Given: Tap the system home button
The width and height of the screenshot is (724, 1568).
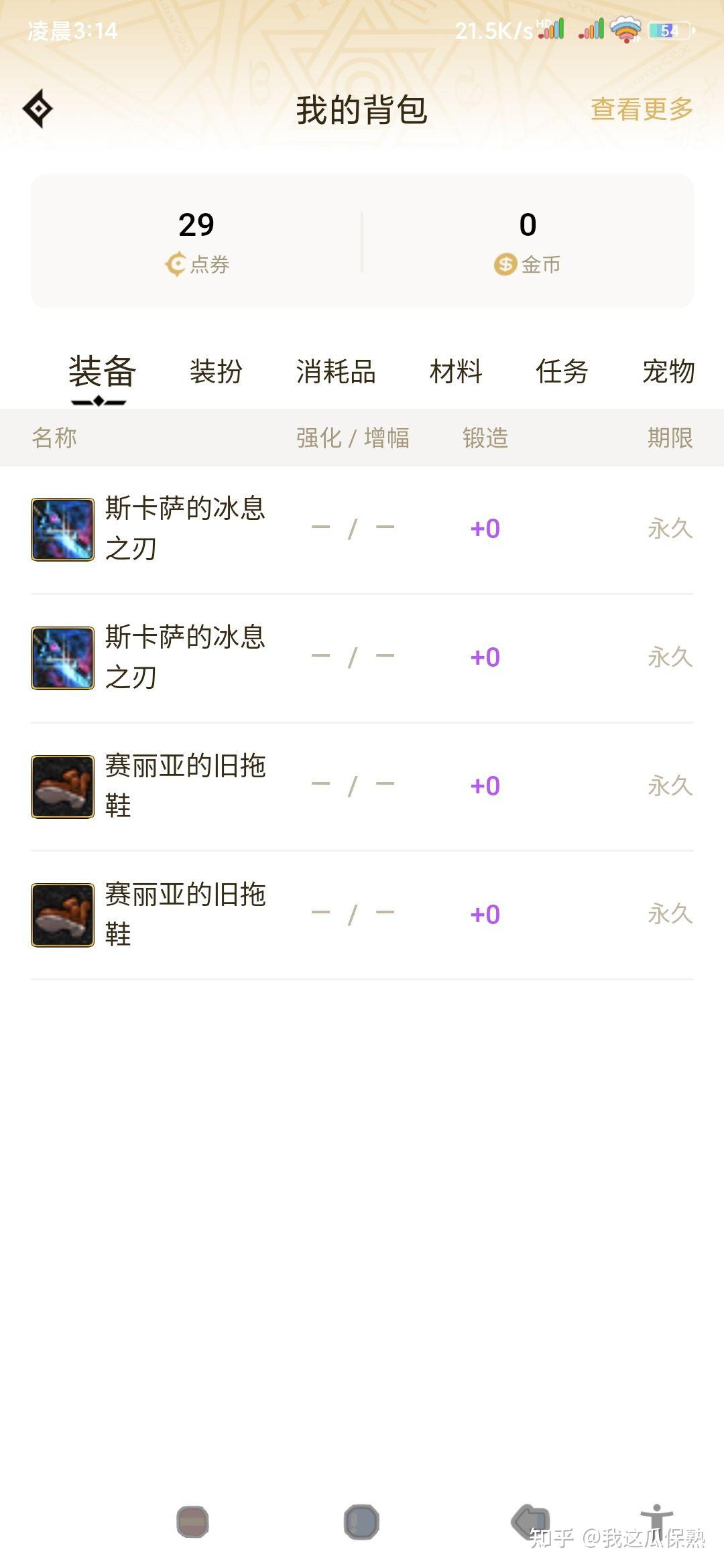Looking at the screenshot, I should (361, 1521).
